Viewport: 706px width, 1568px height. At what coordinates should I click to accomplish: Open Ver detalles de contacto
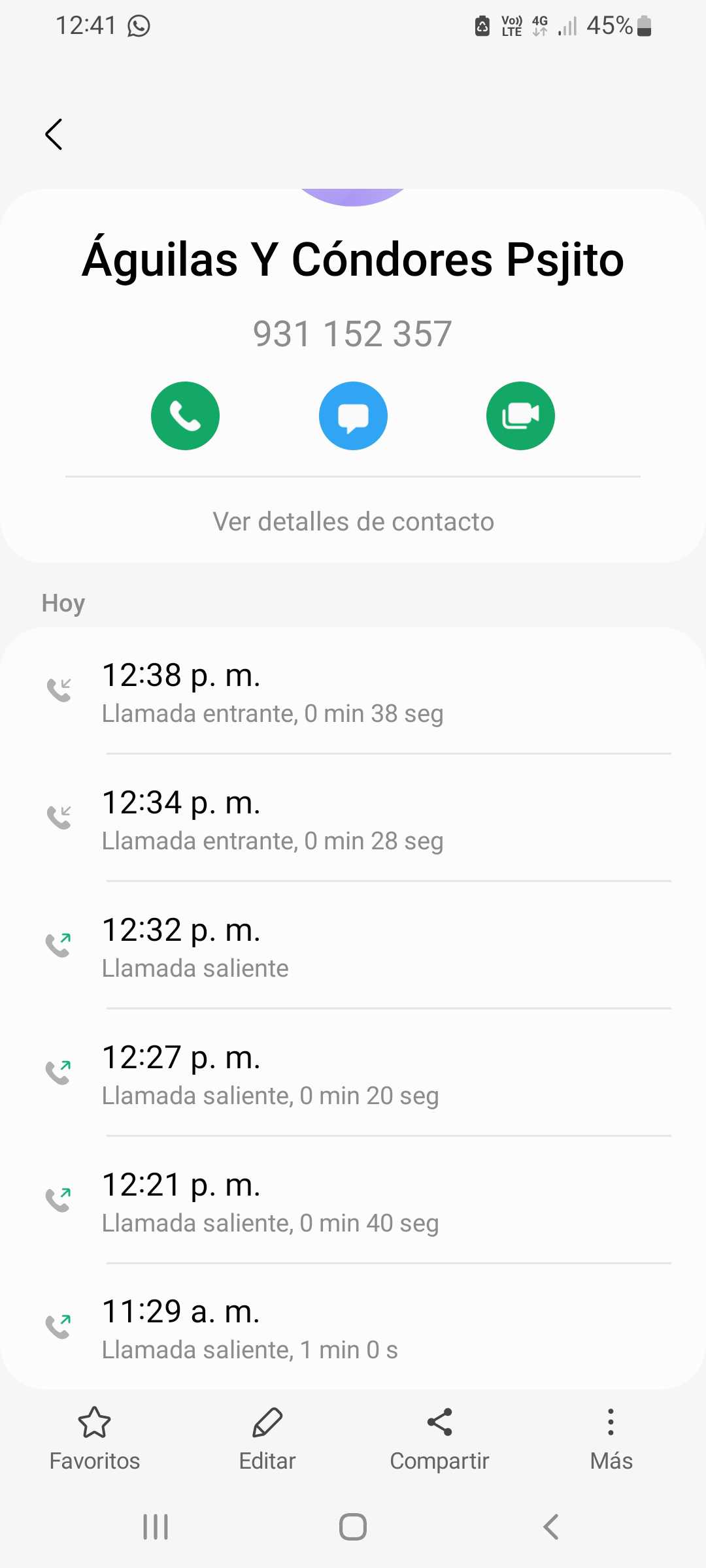coord(353,522)
